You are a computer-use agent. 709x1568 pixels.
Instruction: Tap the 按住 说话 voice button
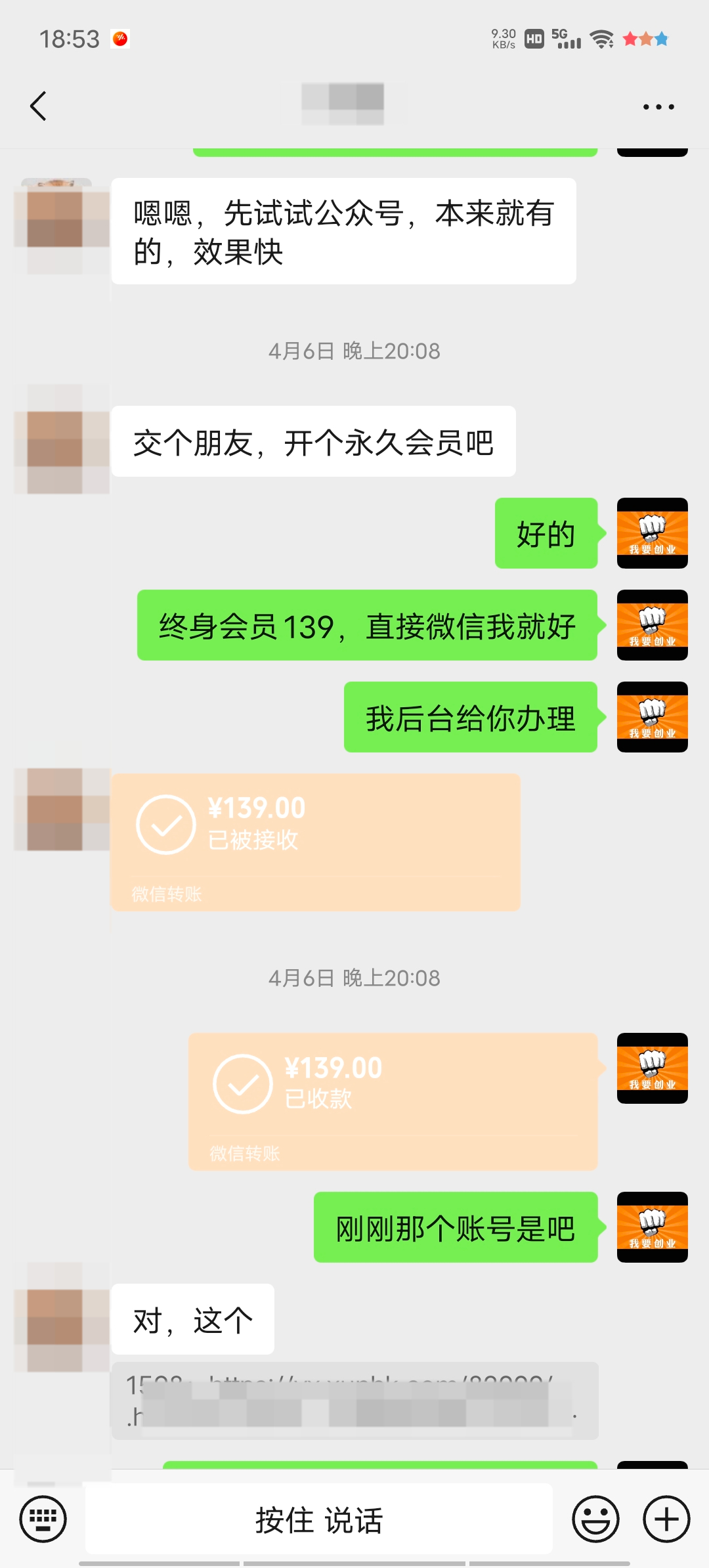(318, 1520)
